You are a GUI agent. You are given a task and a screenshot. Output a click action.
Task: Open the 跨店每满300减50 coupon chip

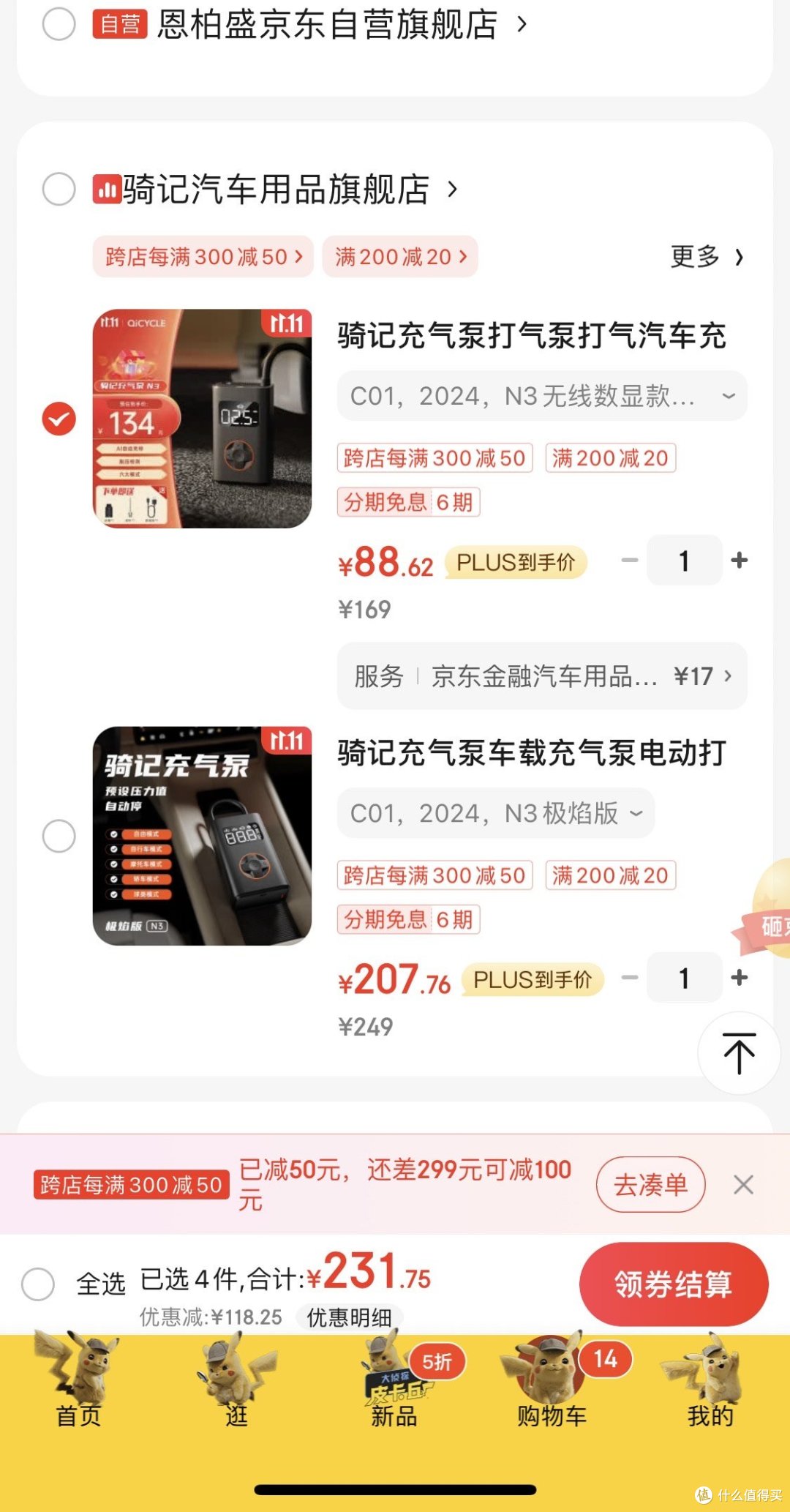[x=203, y=257]
